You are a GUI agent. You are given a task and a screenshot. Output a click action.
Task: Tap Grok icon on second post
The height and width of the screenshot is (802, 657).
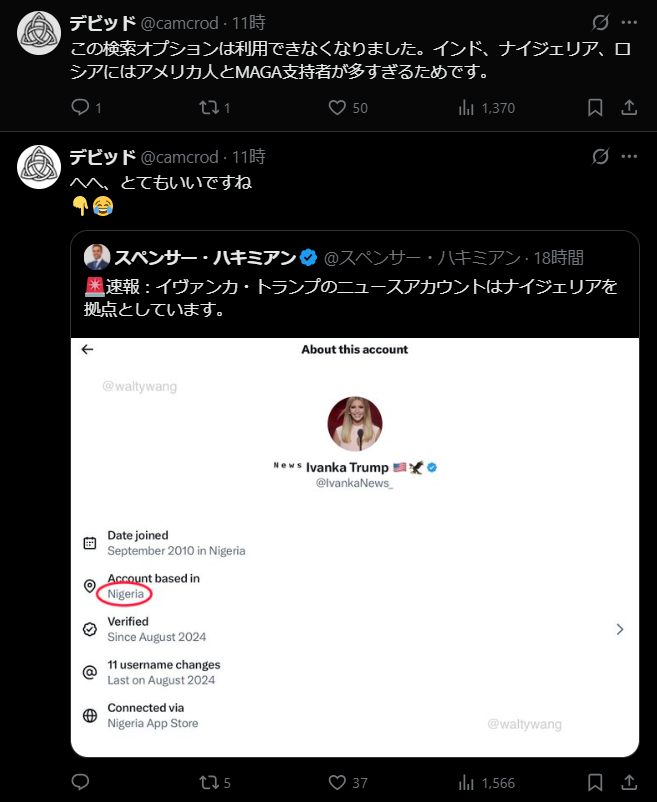(x=601, y=157)
